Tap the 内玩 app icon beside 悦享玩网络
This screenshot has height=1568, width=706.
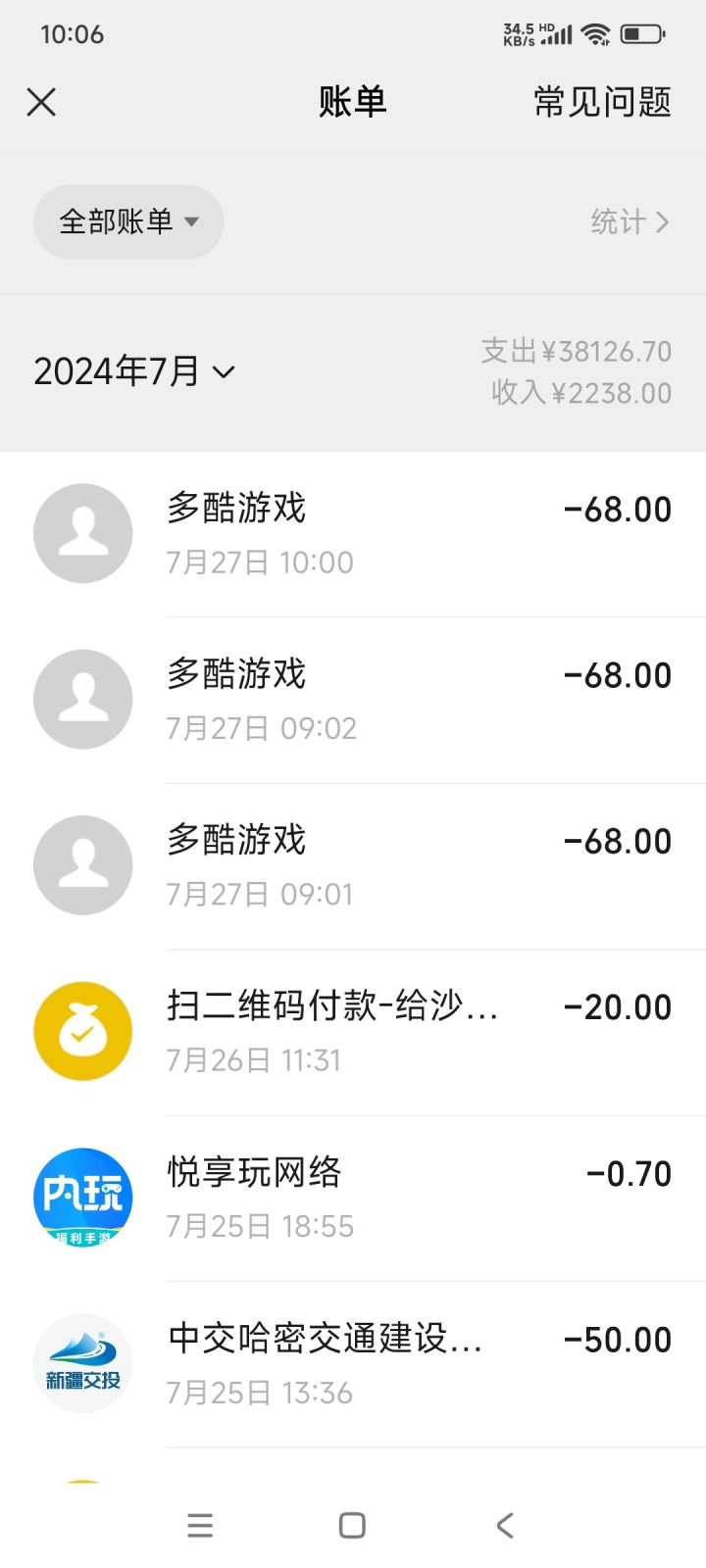click(82, 1197)
